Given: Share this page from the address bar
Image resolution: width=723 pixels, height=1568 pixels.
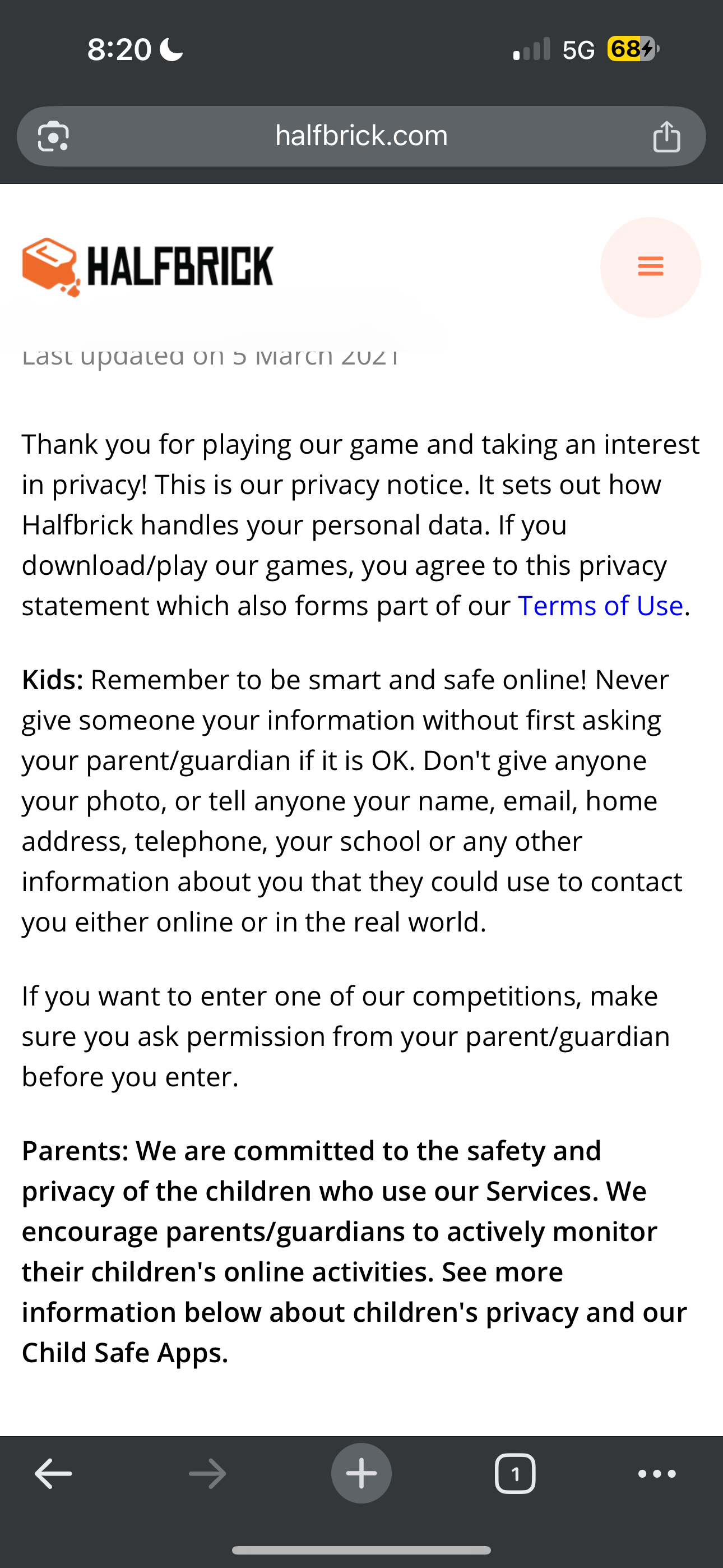Looking at the screenshot, I should (x=666, y=136).
